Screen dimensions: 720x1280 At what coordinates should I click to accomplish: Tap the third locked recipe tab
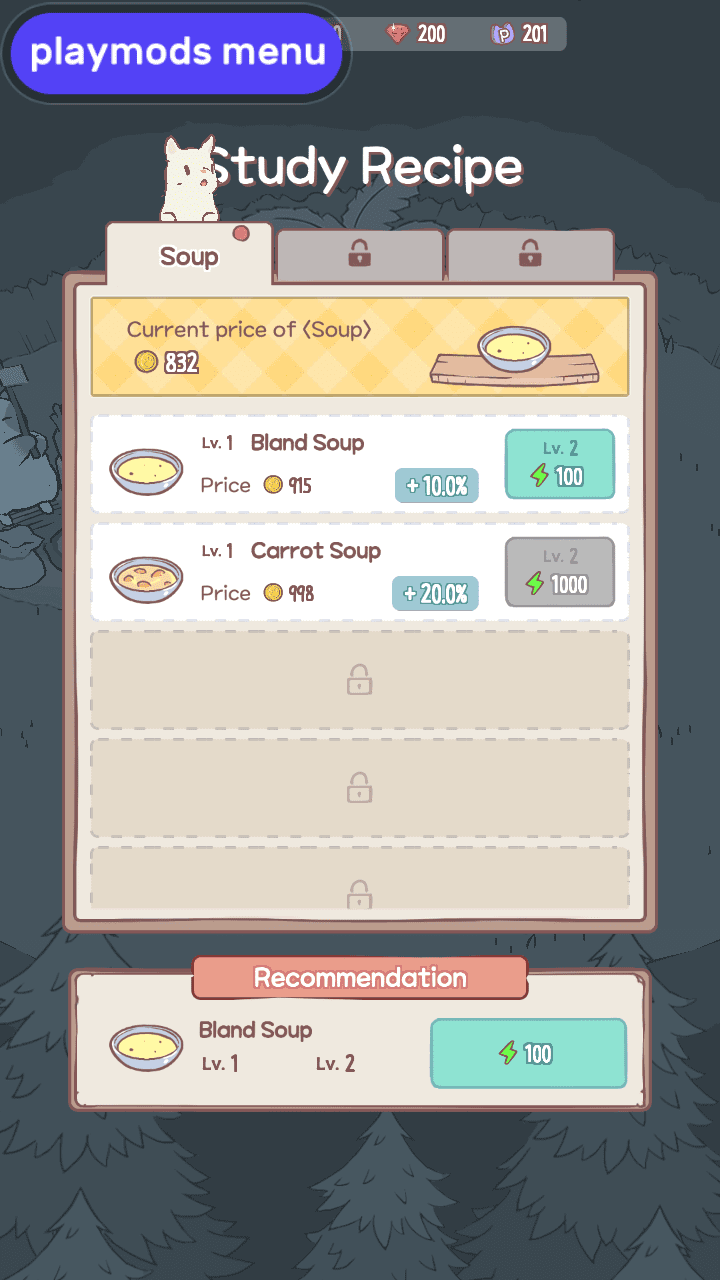click(x=530, y=256)
